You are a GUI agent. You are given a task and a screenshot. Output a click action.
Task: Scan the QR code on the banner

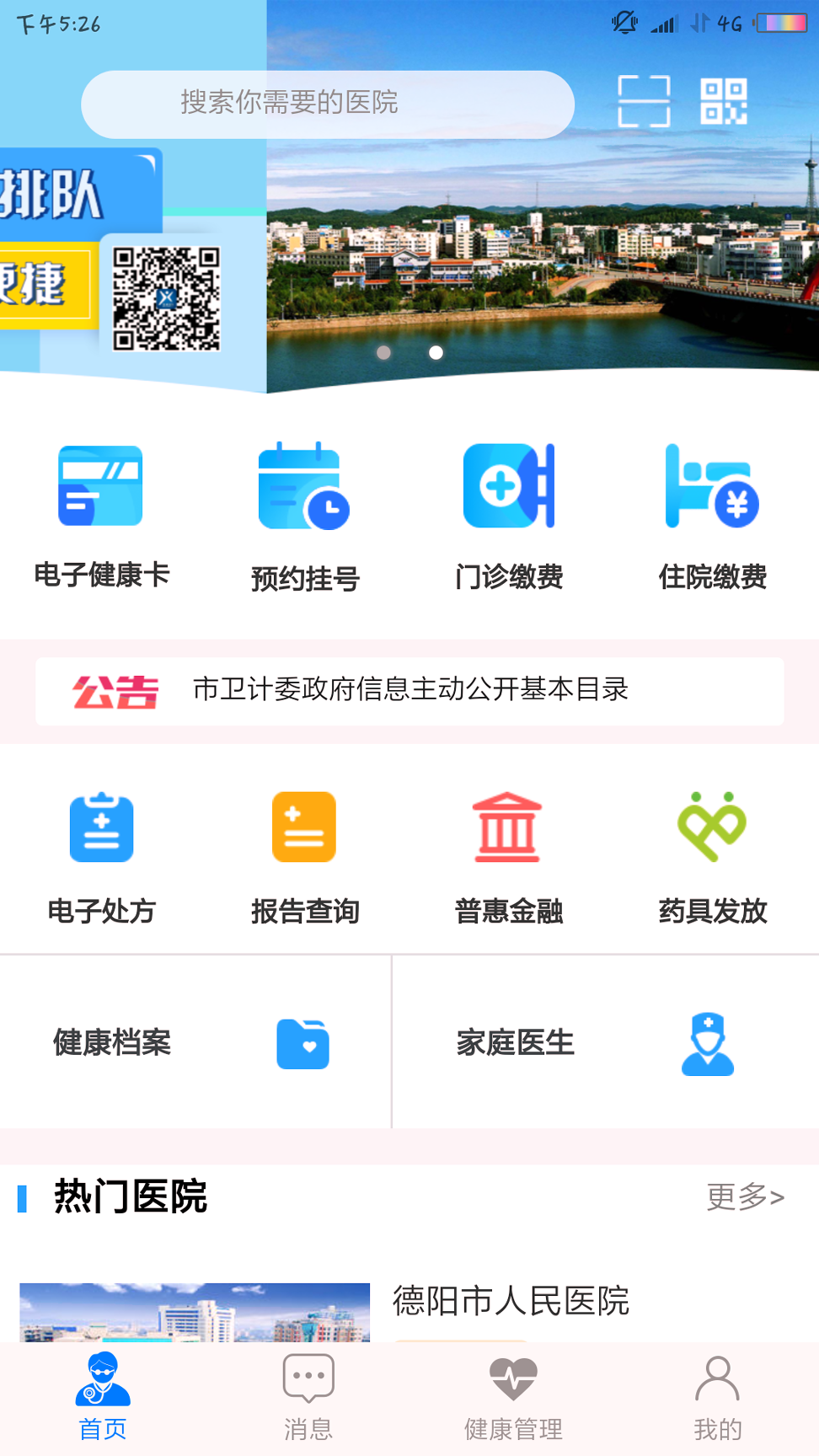(167, 298)
